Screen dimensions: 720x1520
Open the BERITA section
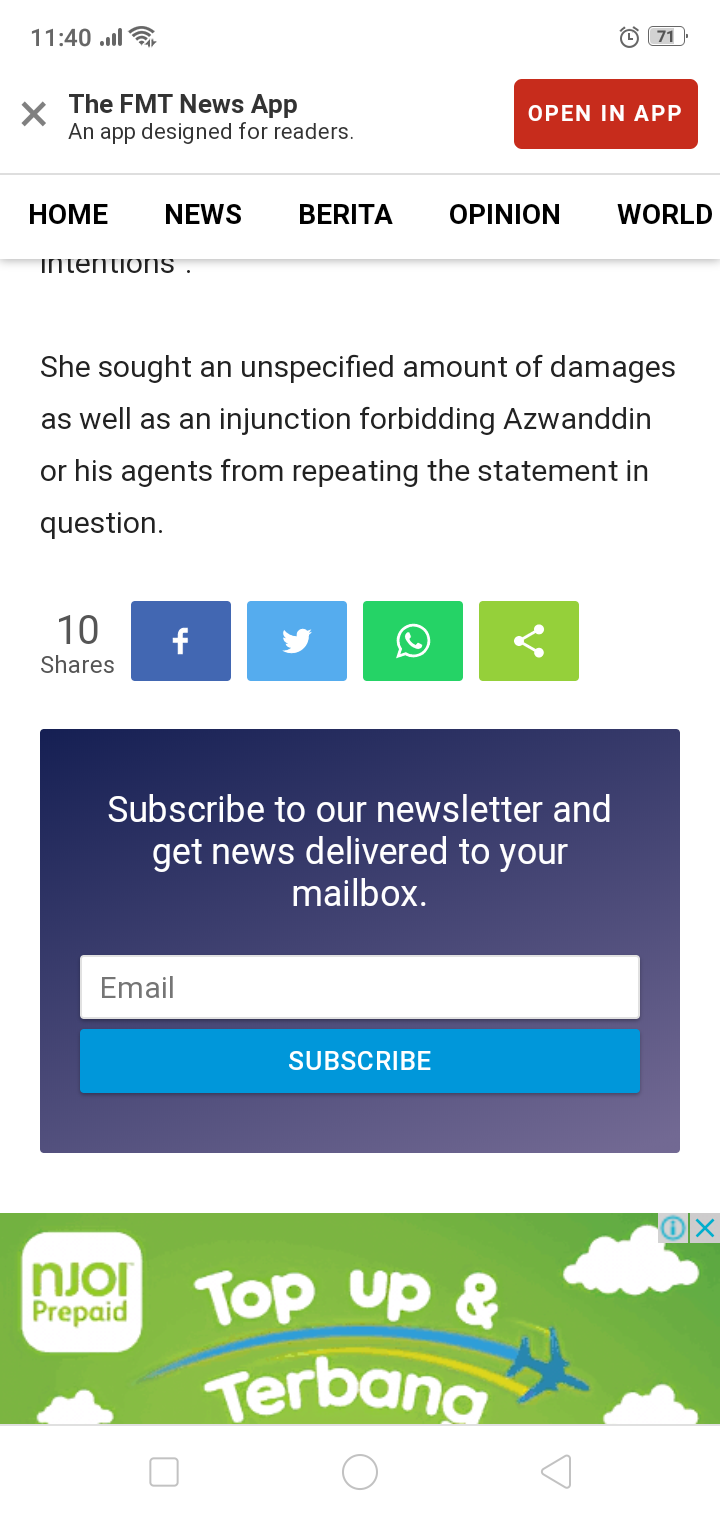coord(345,215)
